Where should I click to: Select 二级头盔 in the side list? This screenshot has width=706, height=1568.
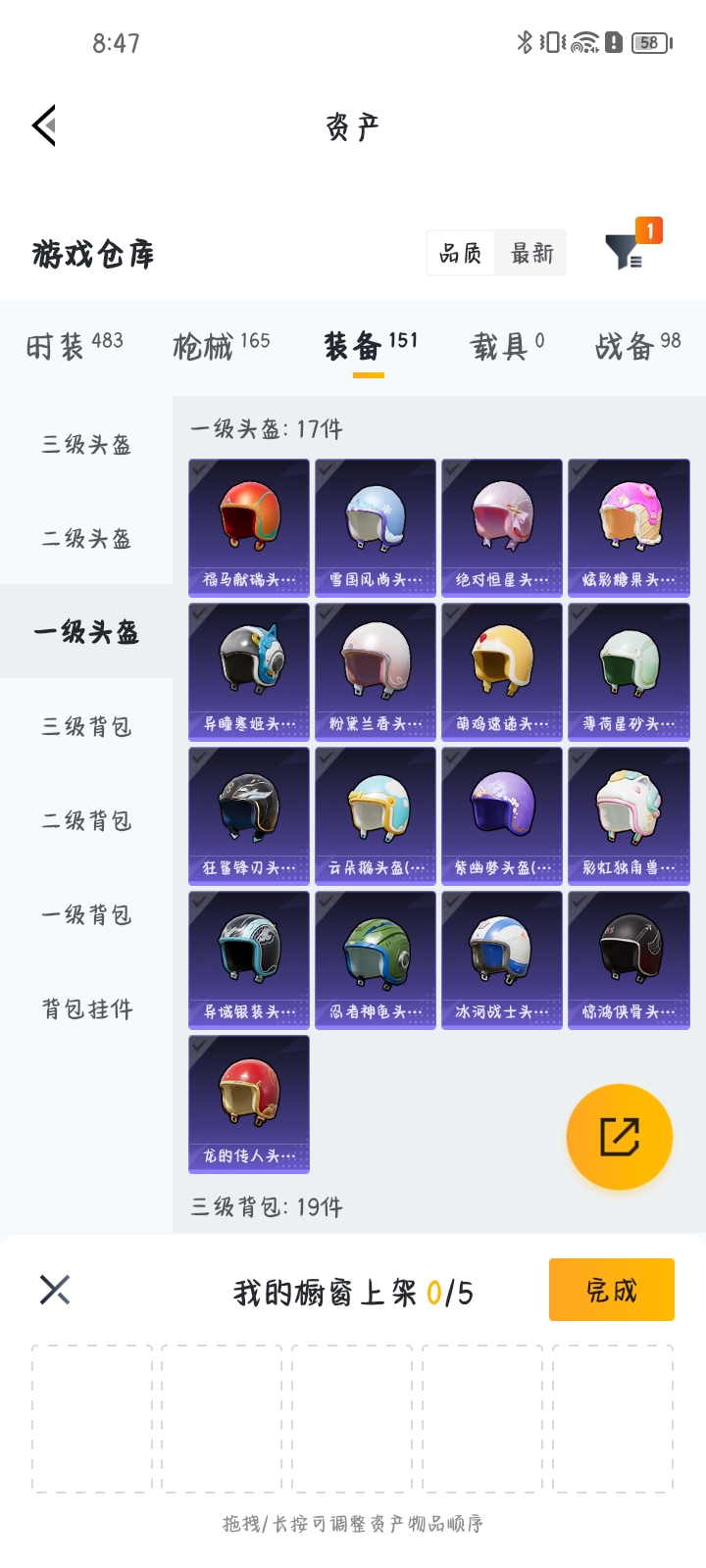[x=86, y=538]
